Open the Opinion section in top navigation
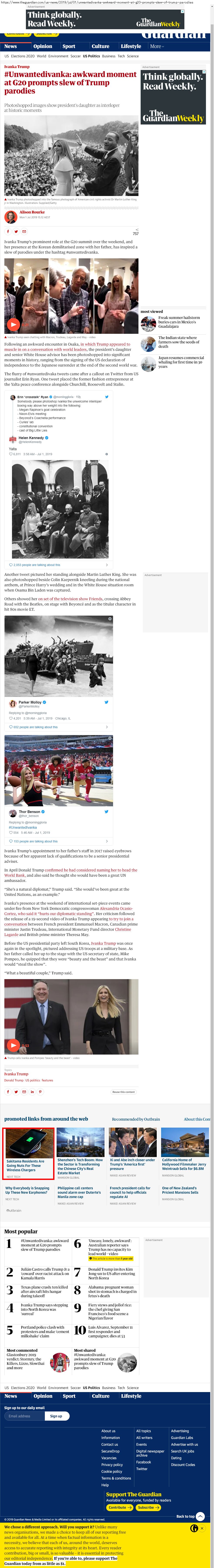 (x=42, y=46)
